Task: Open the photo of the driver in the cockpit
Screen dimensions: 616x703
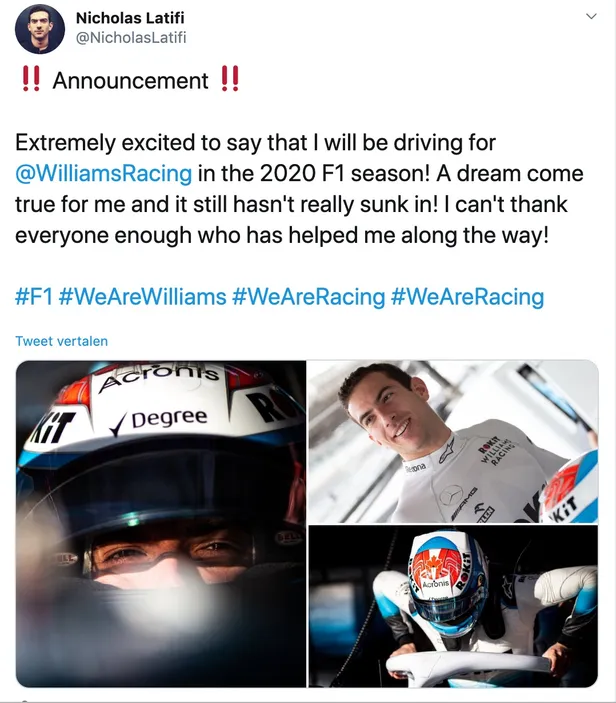Action: pyautogui.click(x=453, y=607)
